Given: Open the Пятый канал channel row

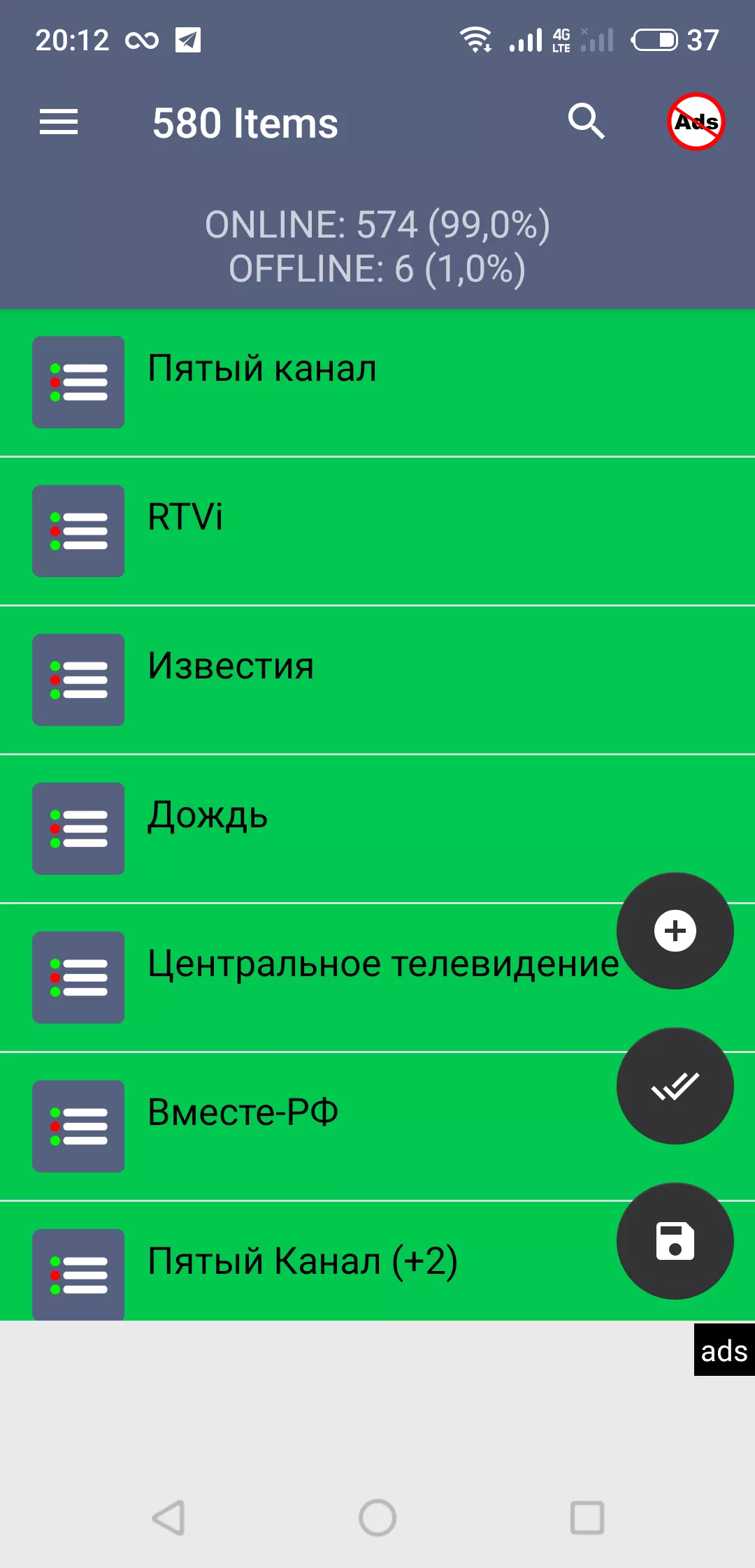Looking at the screenshot, I should coord(377,382).
